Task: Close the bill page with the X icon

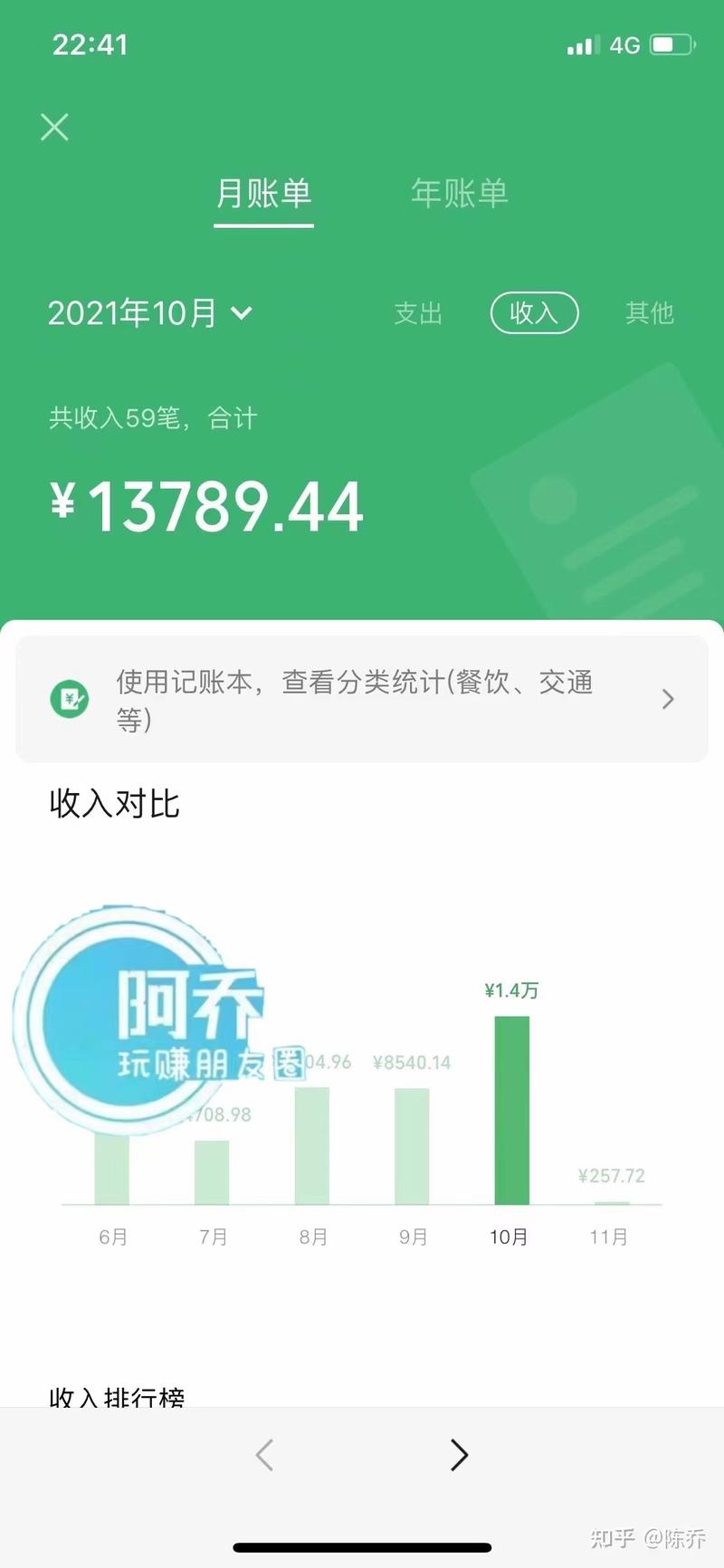Action: coord(54,127)
